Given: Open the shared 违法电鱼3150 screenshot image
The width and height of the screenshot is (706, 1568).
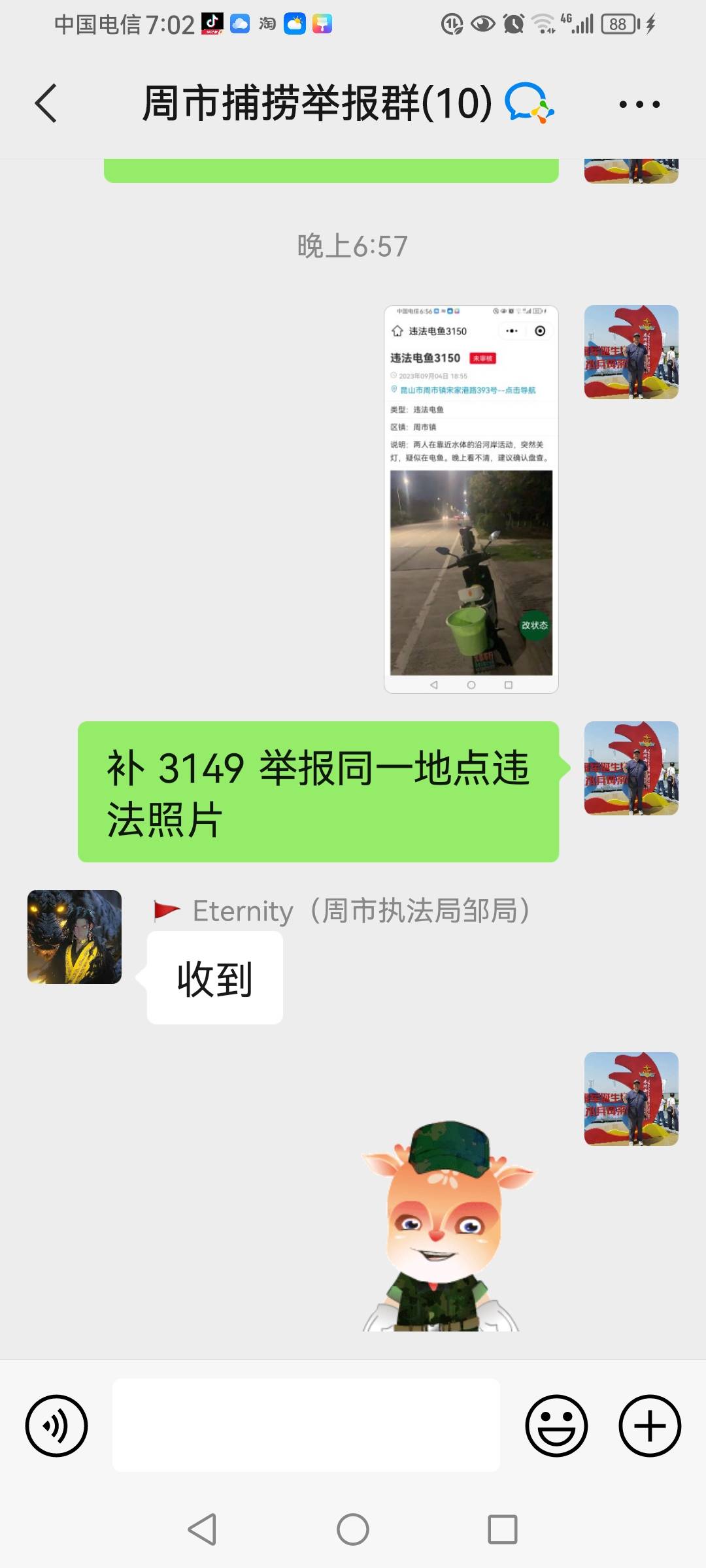Looking at the screenshot, I should coord(471,499).
